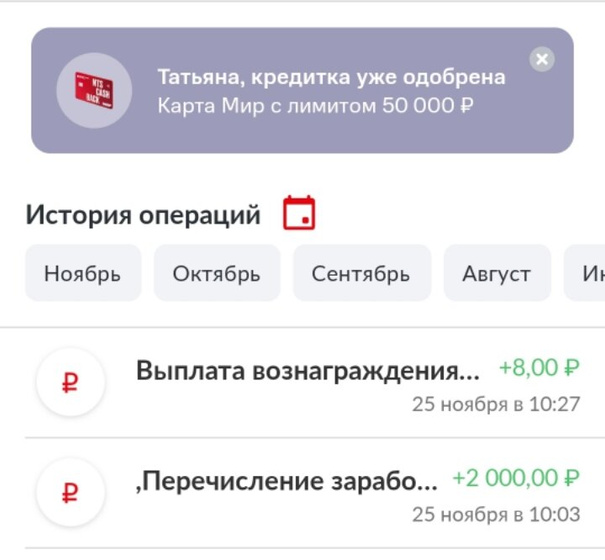Viewport: 605px width, 560px height.
Task: Open the calendar date picker icon
Action: (299, 214)
